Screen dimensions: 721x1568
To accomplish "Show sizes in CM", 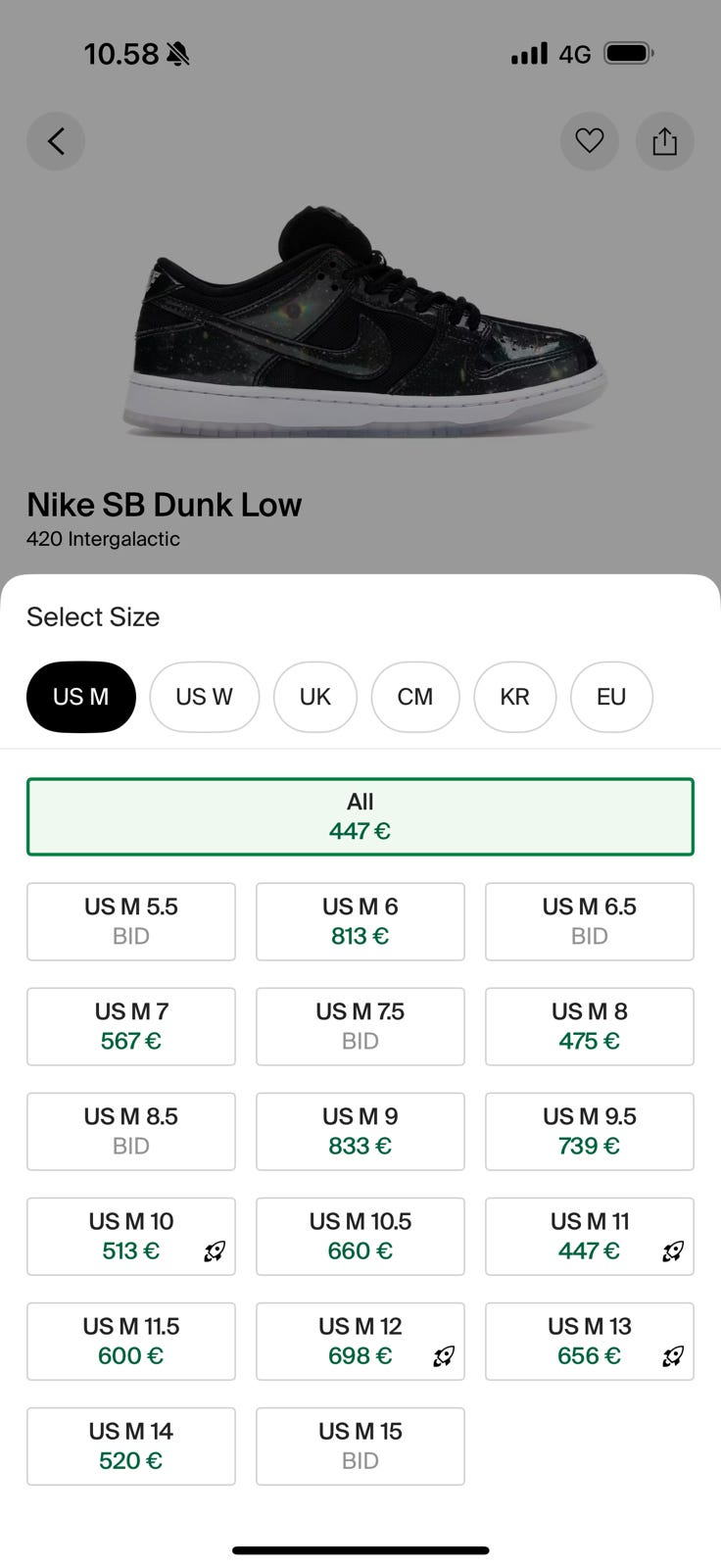I will pos(414,697).
